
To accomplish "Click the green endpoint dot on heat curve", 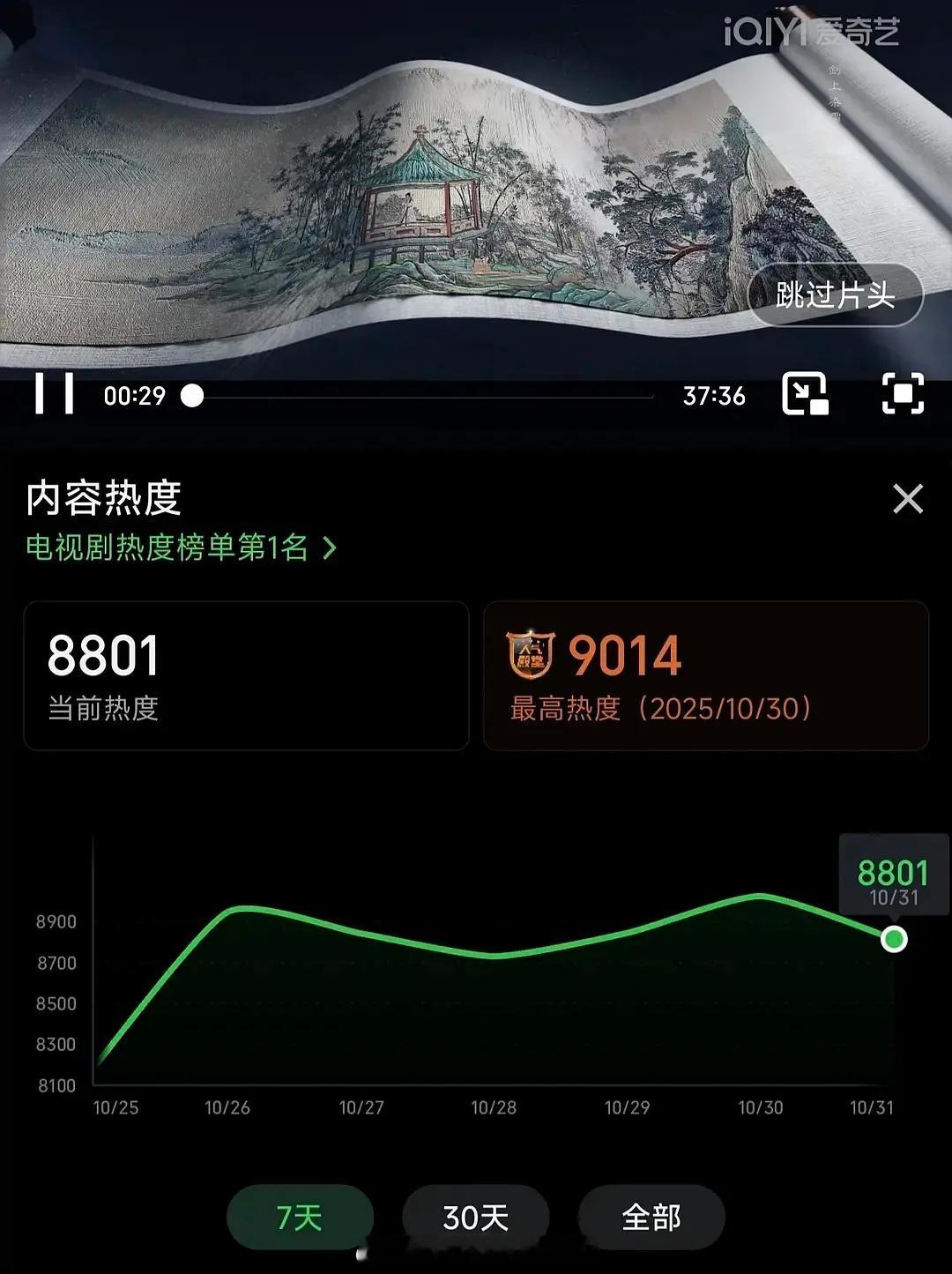I will click(x=895, y=939).
